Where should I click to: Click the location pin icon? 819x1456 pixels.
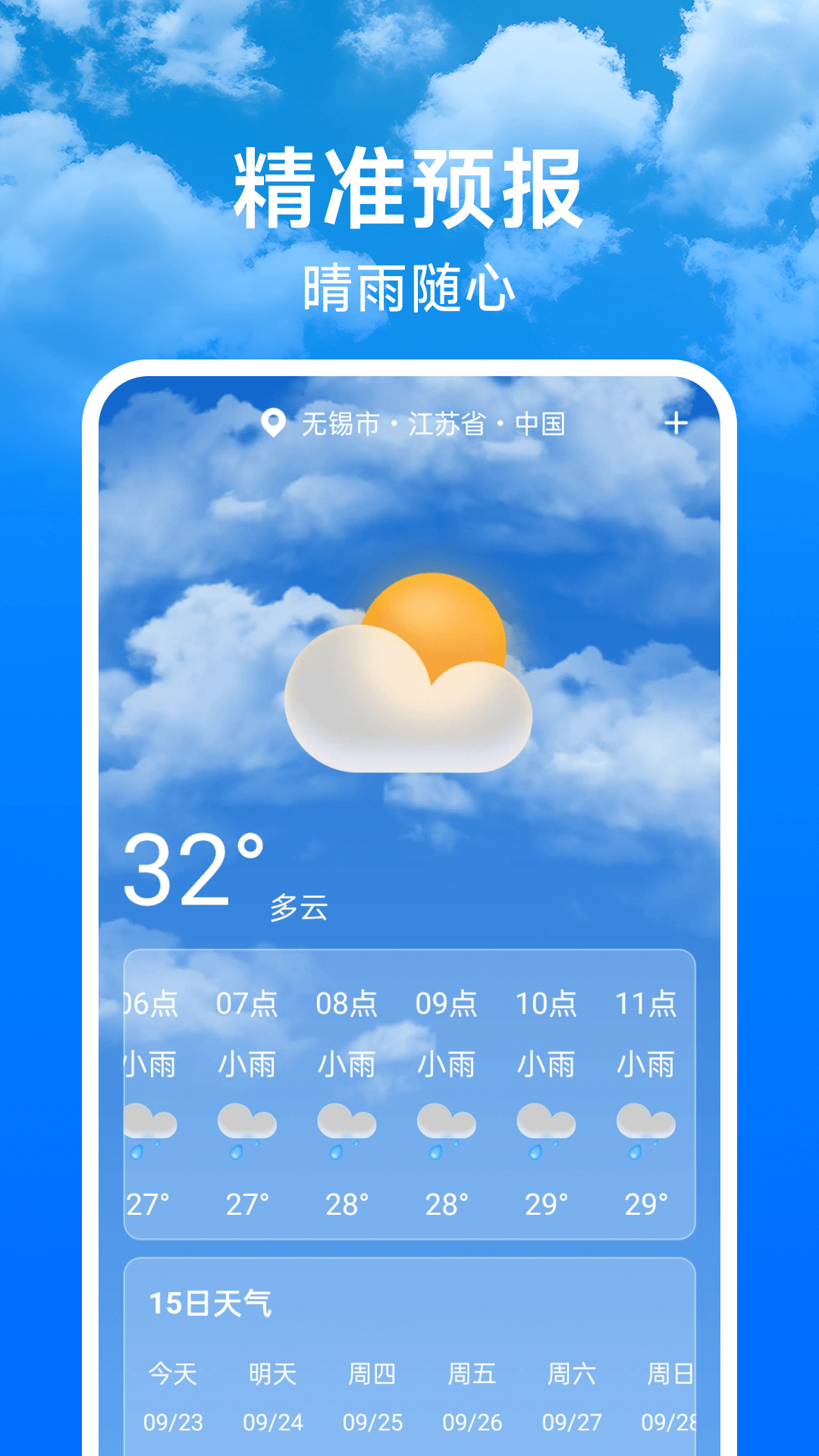pos(275,423)
